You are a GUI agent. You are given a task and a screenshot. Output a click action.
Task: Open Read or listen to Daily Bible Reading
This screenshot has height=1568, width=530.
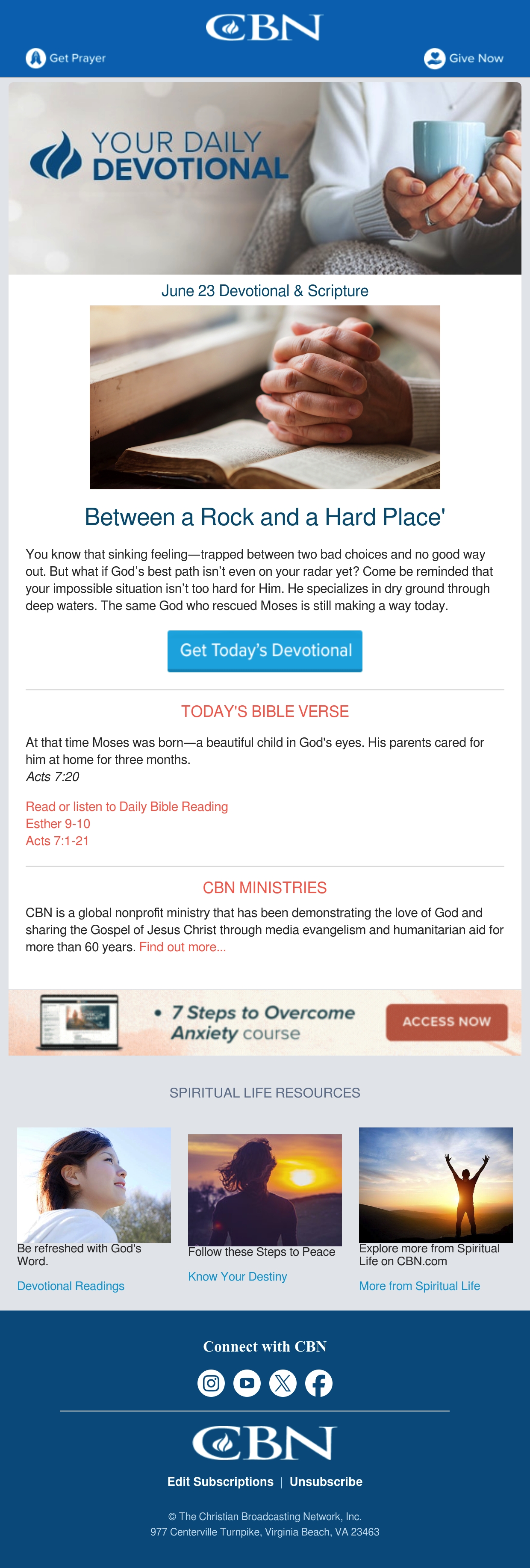[x=127, y=807]
